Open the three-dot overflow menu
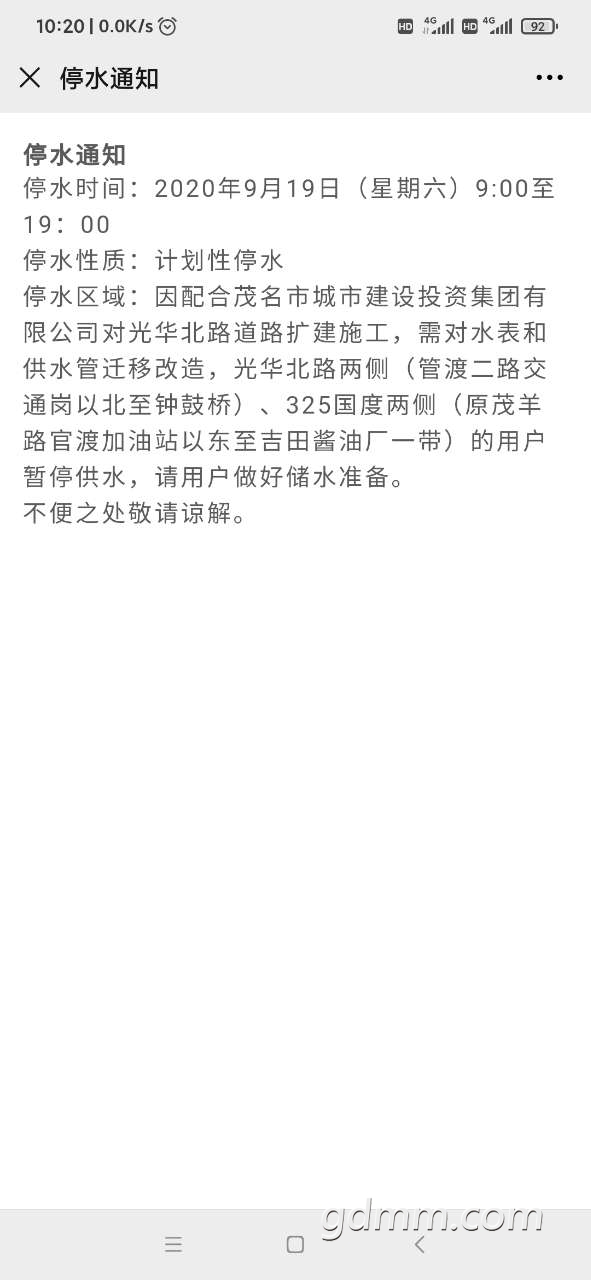 549,78
